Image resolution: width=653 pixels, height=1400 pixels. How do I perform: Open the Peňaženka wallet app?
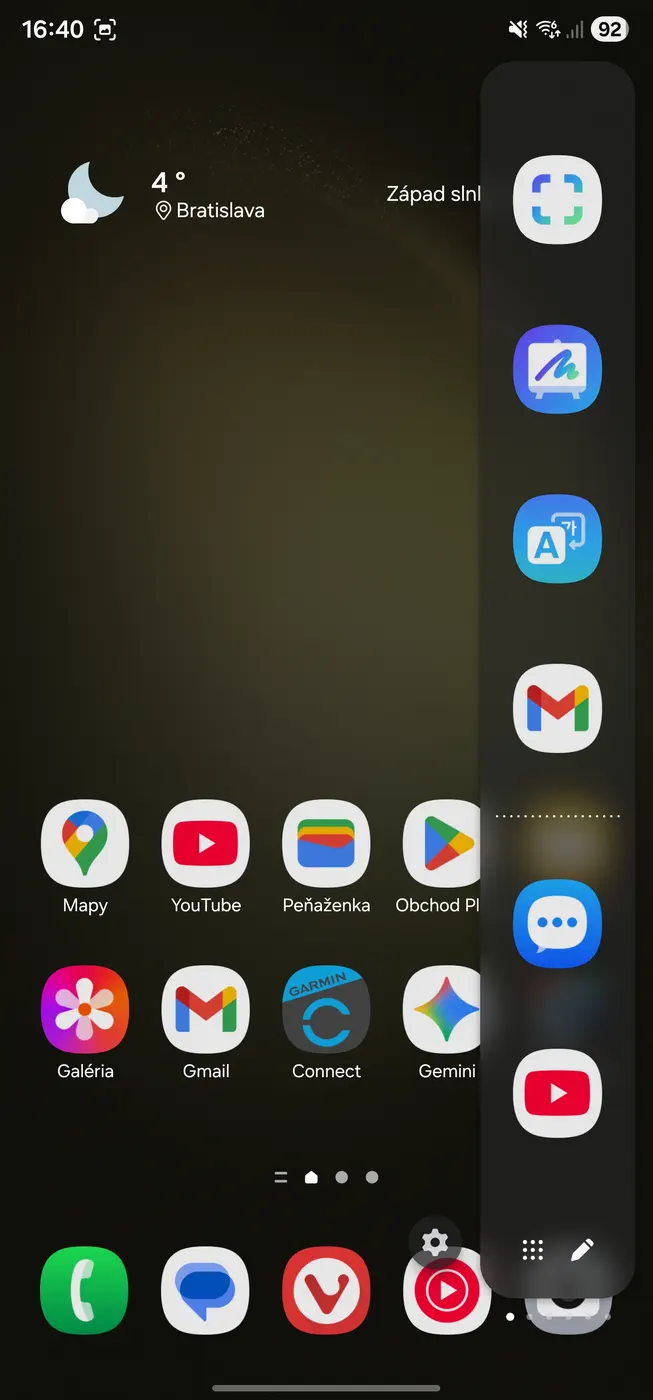[x=326, y=845]
